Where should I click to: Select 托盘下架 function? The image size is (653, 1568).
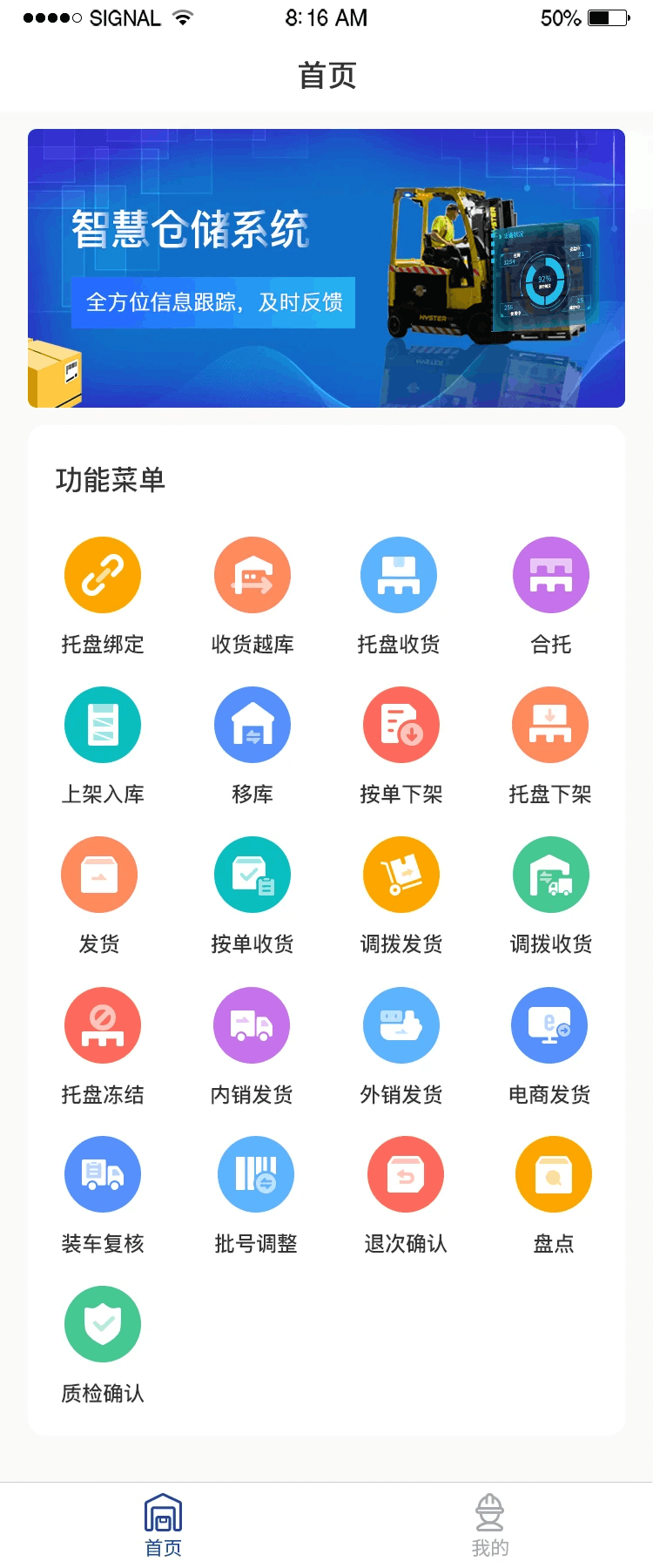tap(550, 726)
